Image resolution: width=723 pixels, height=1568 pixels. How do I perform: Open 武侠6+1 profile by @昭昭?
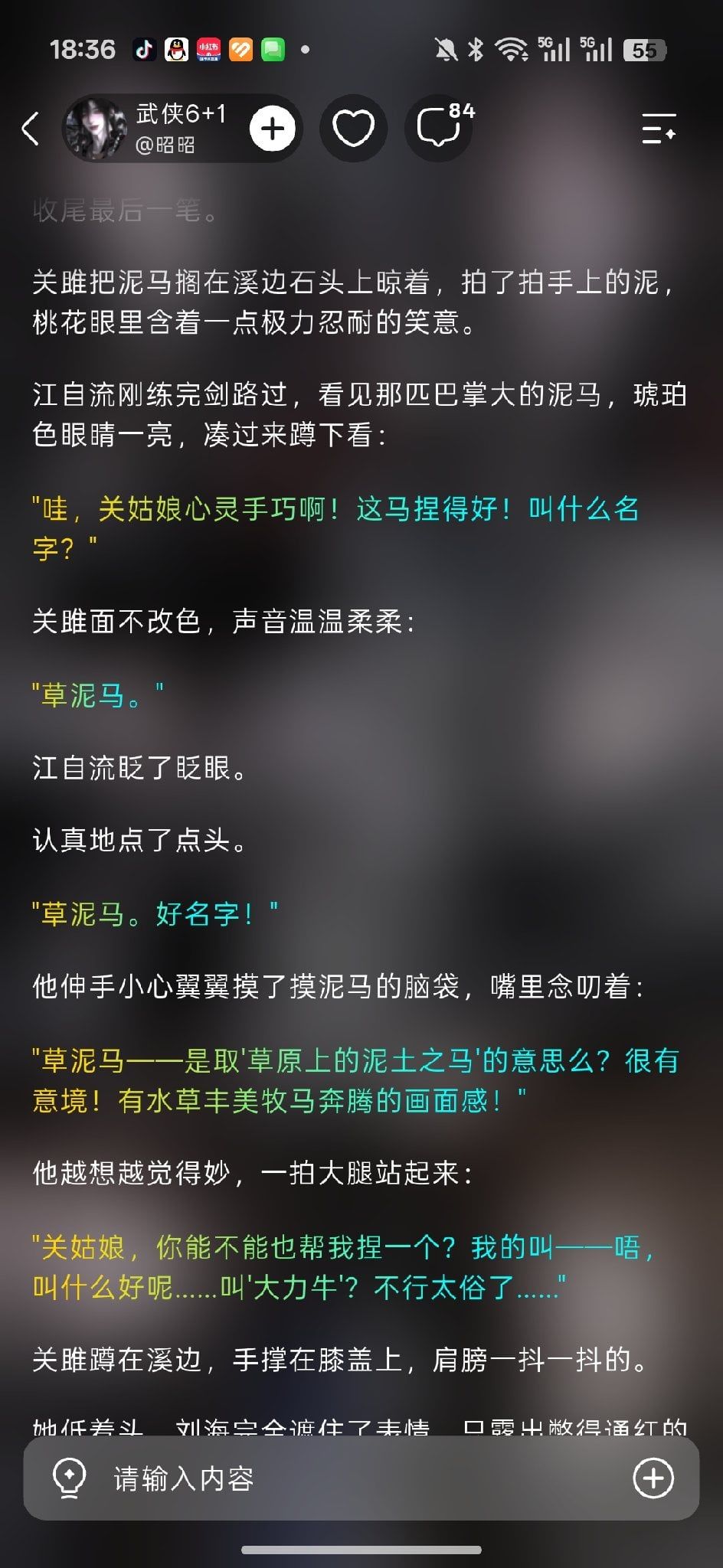click(153, 129)
